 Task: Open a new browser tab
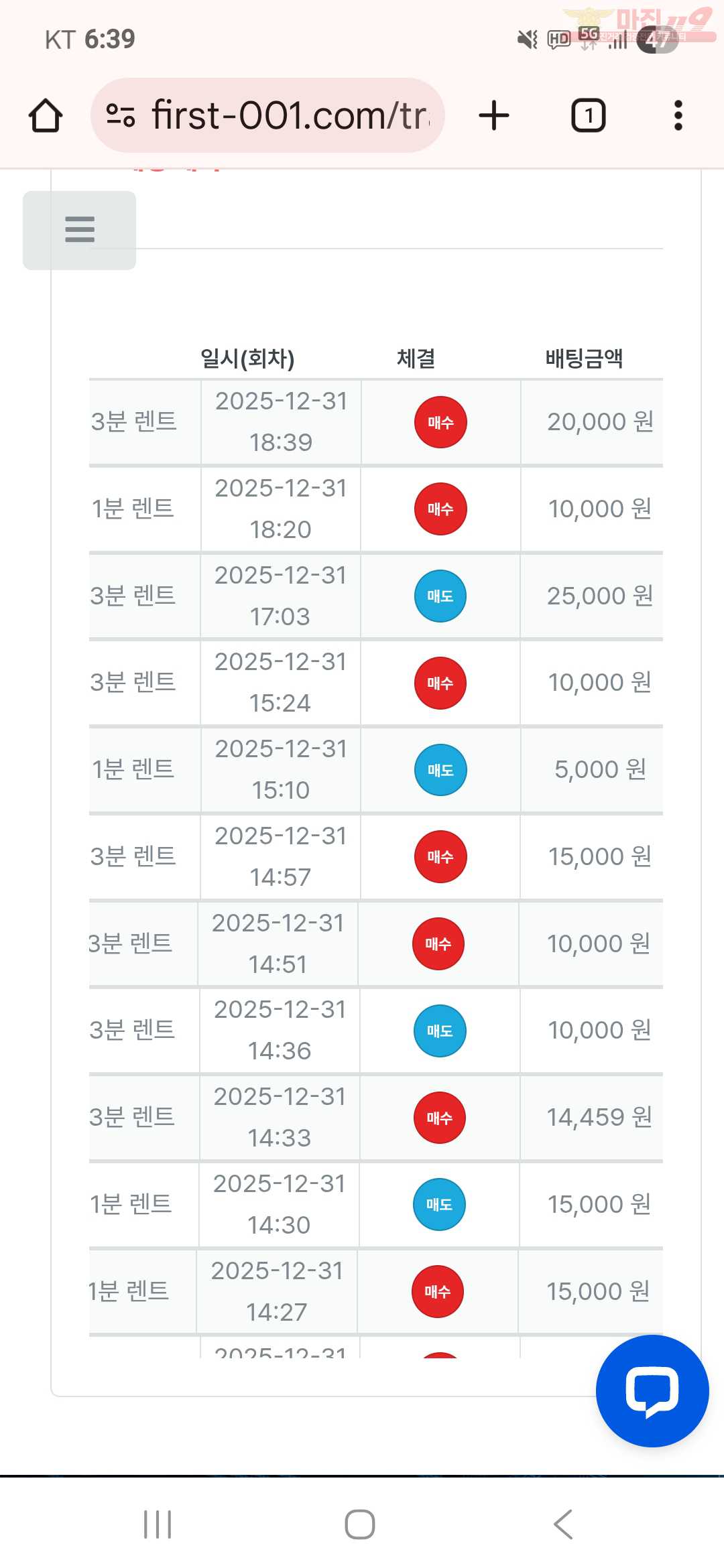pos(494,116)
